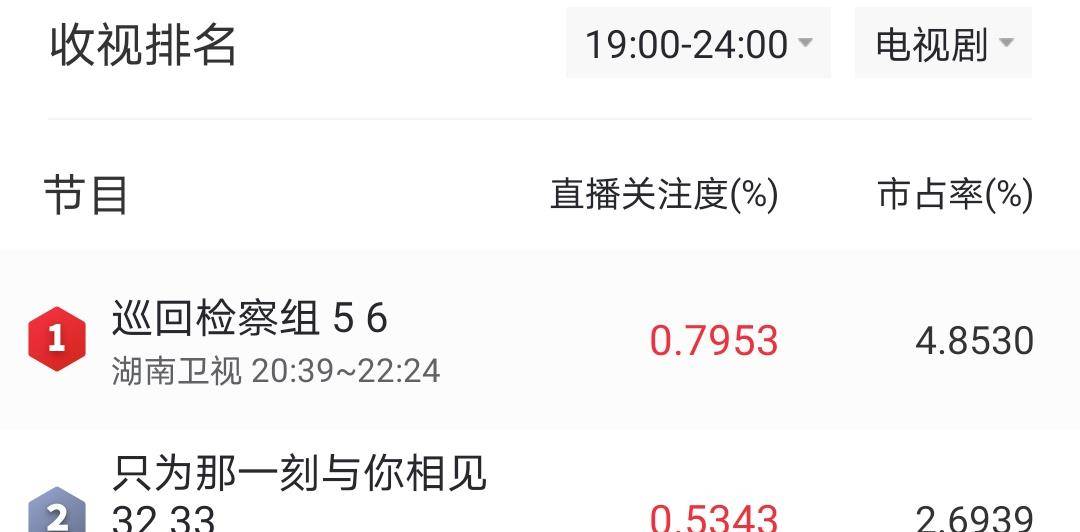Expand the 电视剧 category dropdown
Screen dimensions: 1080x532
tap(943, 44)
